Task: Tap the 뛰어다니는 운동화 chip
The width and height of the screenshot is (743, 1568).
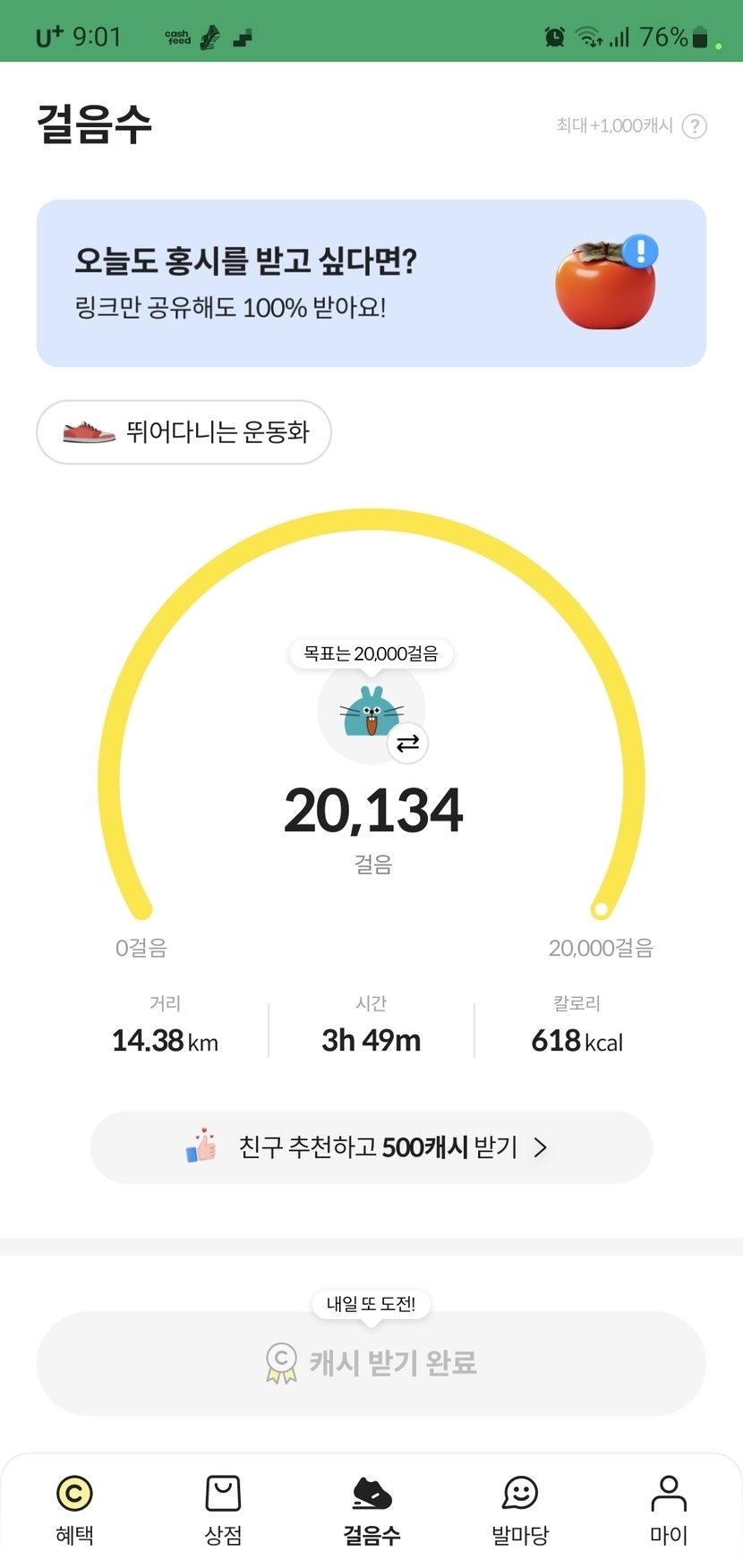Action: pos(184,432)
